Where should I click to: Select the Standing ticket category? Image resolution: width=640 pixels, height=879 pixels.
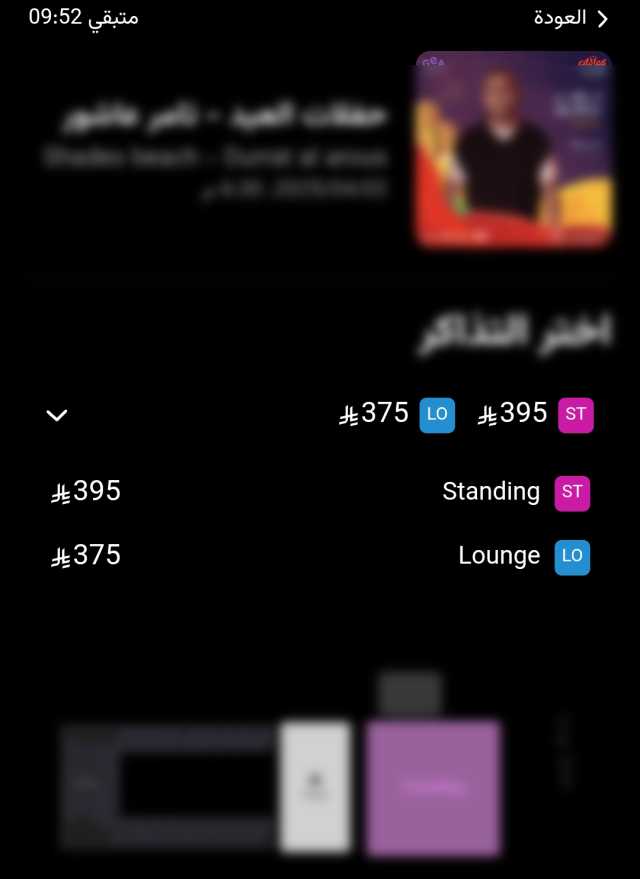(x=491, y=492)
